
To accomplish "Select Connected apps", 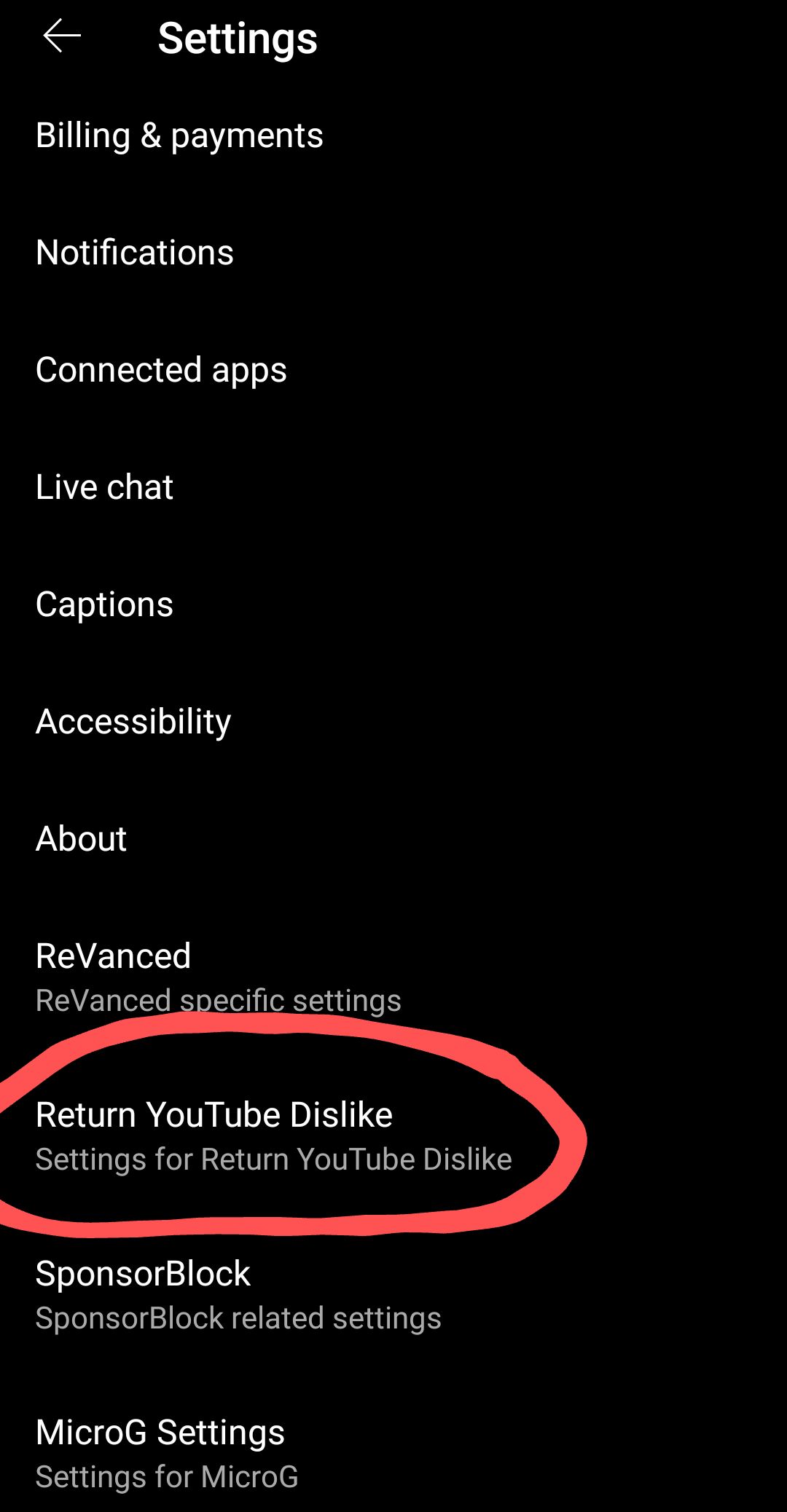I will pos(161,370).
